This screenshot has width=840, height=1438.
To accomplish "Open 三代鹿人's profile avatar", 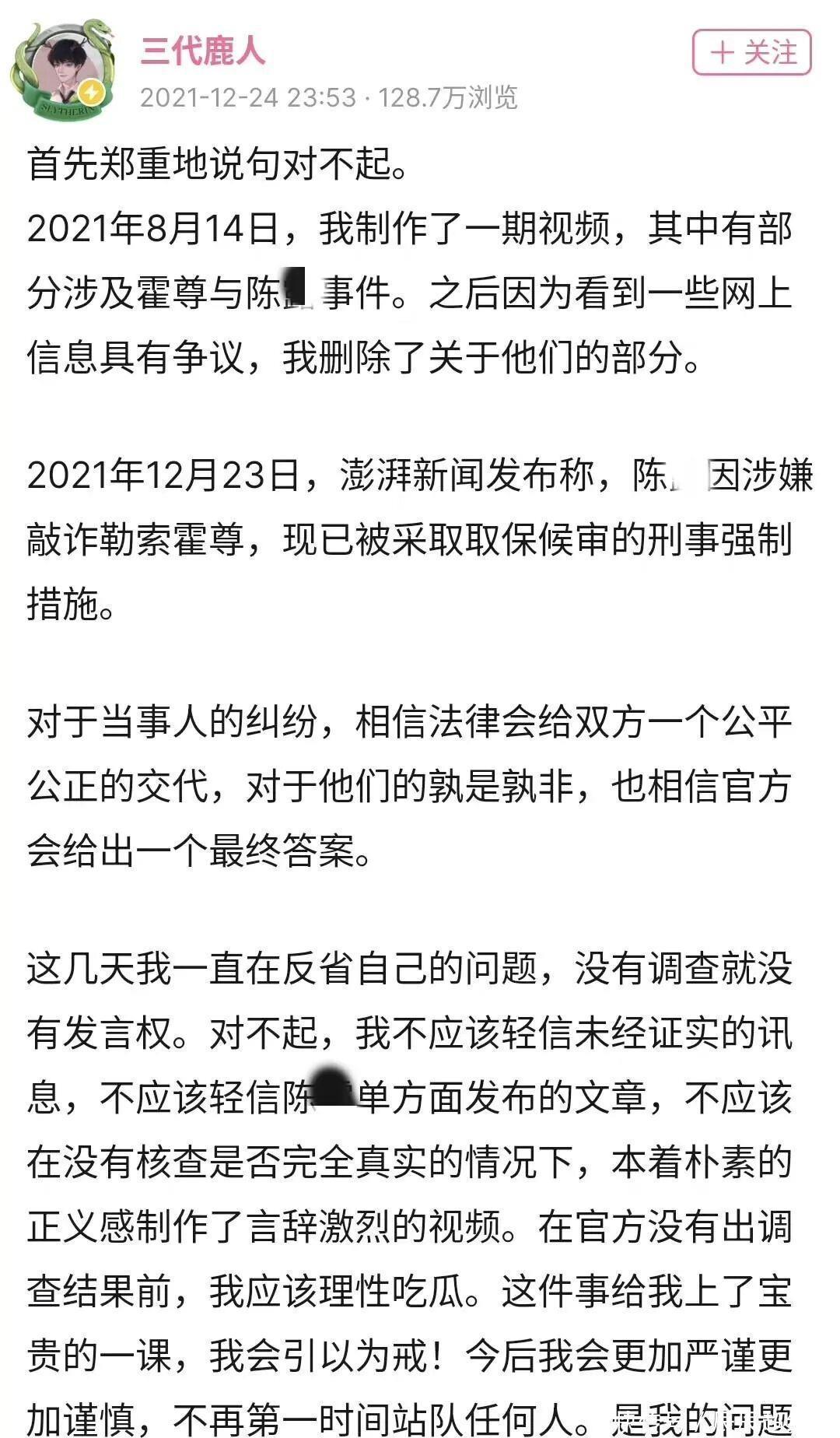I will click(63, 72).
